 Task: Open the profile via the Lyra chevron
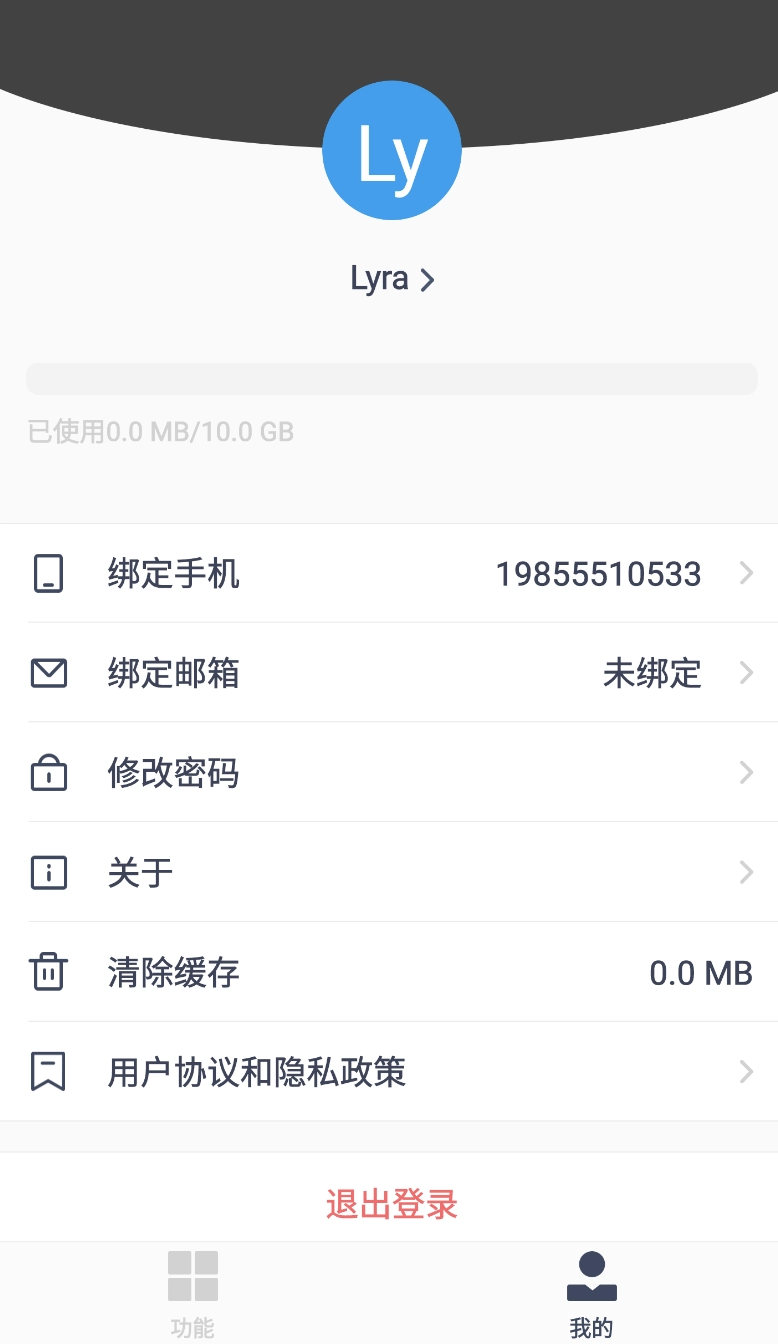(x=429, y=279)
